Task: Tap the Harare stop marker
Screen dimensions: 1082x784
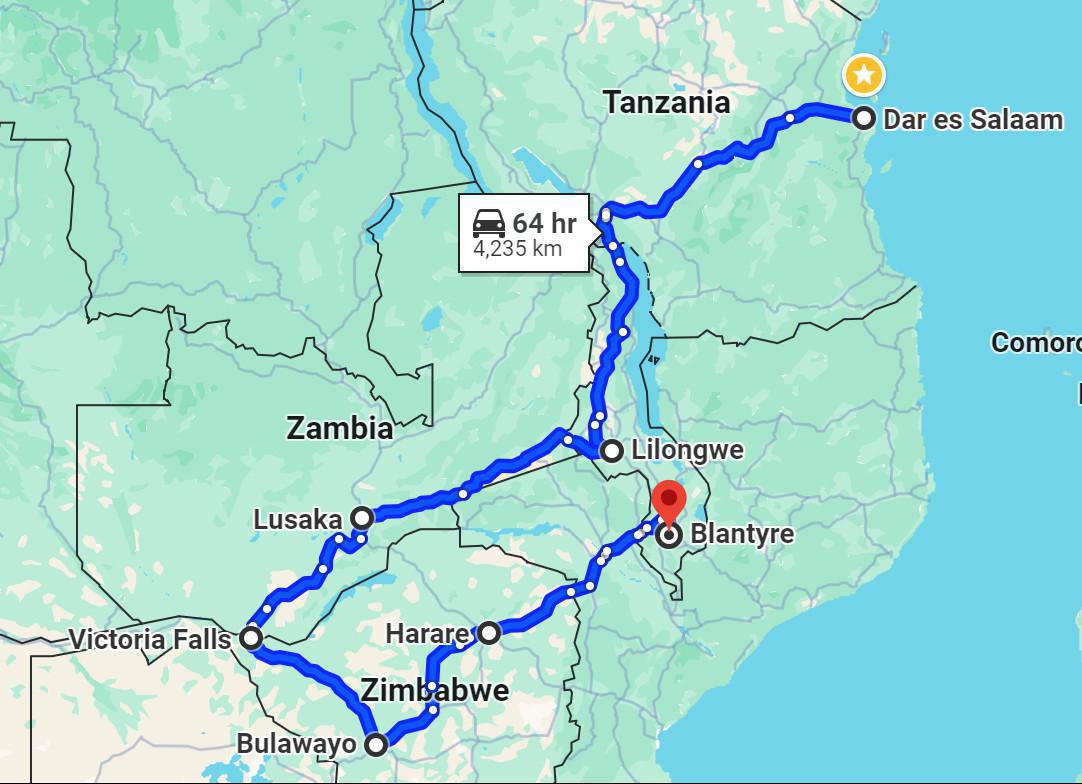Action: coord(489,633)
